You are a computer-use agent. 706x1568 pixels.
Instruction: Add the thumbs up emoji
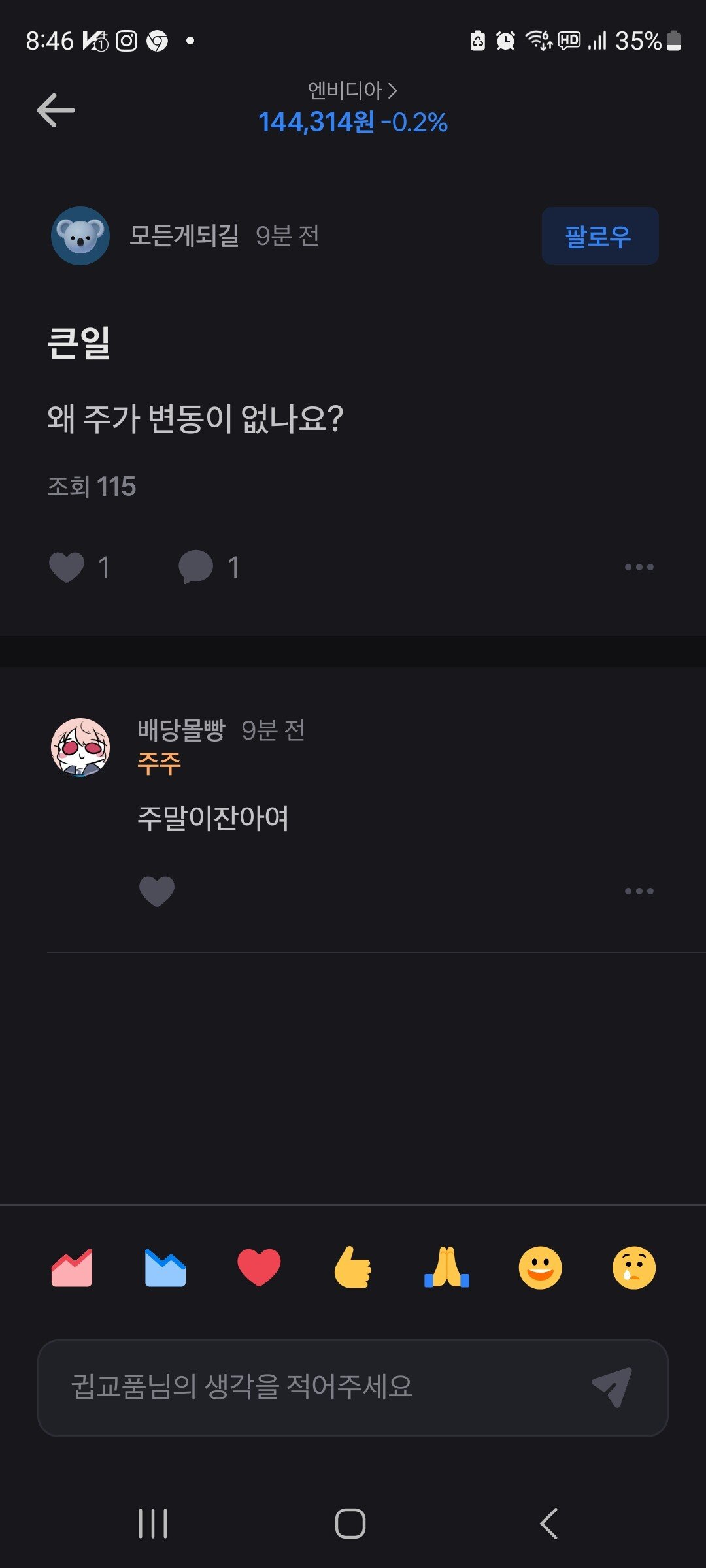(352, 1268)
